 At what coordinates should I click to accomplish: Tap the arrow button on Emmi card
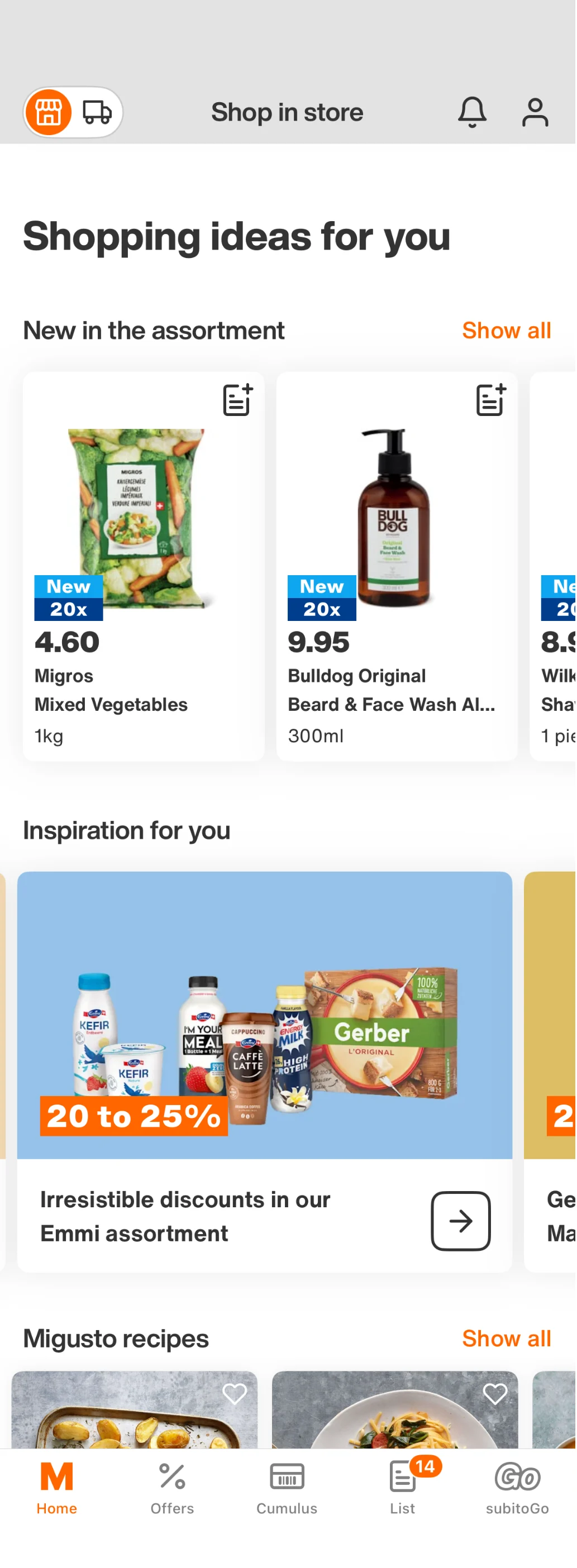[461, 1221]
